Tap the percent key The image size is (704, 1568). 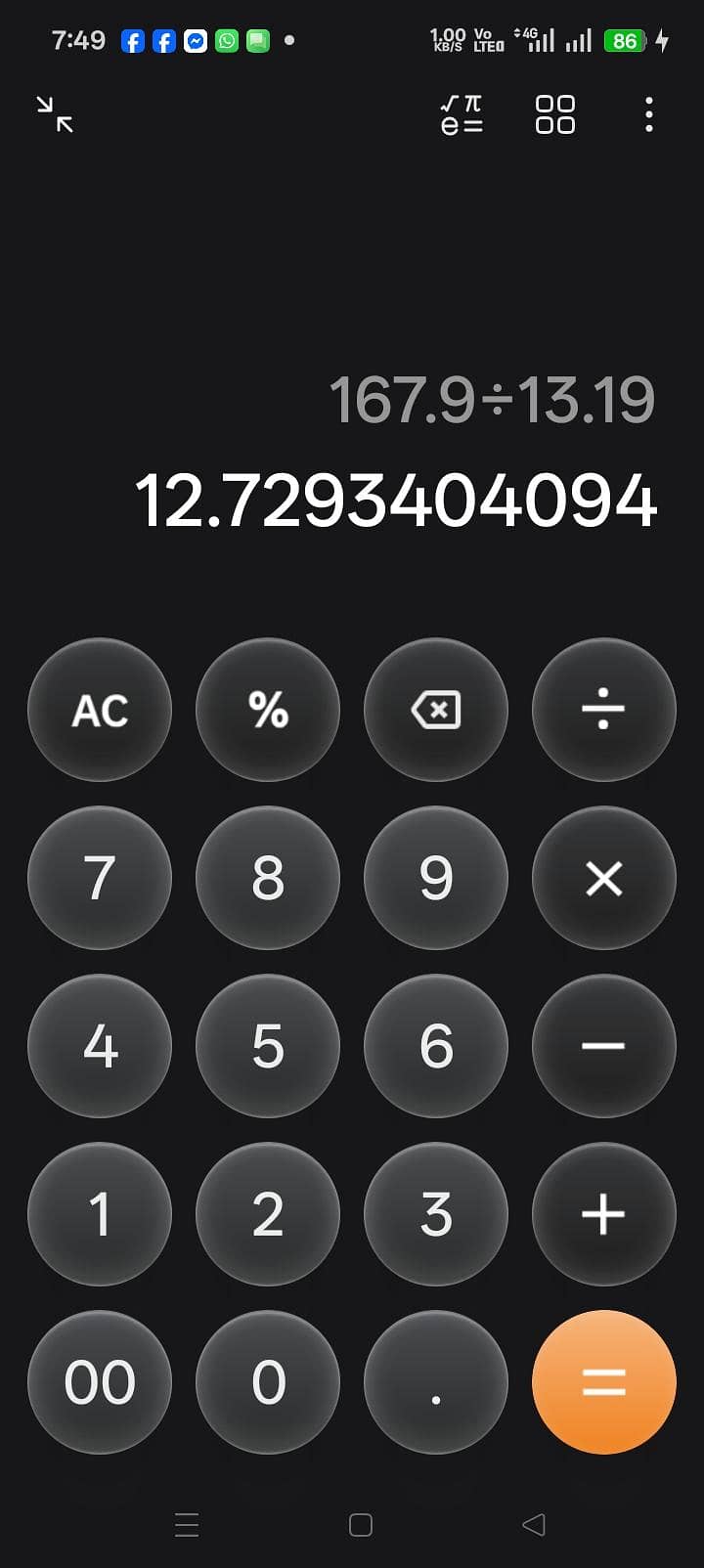(x=268, y=710)
